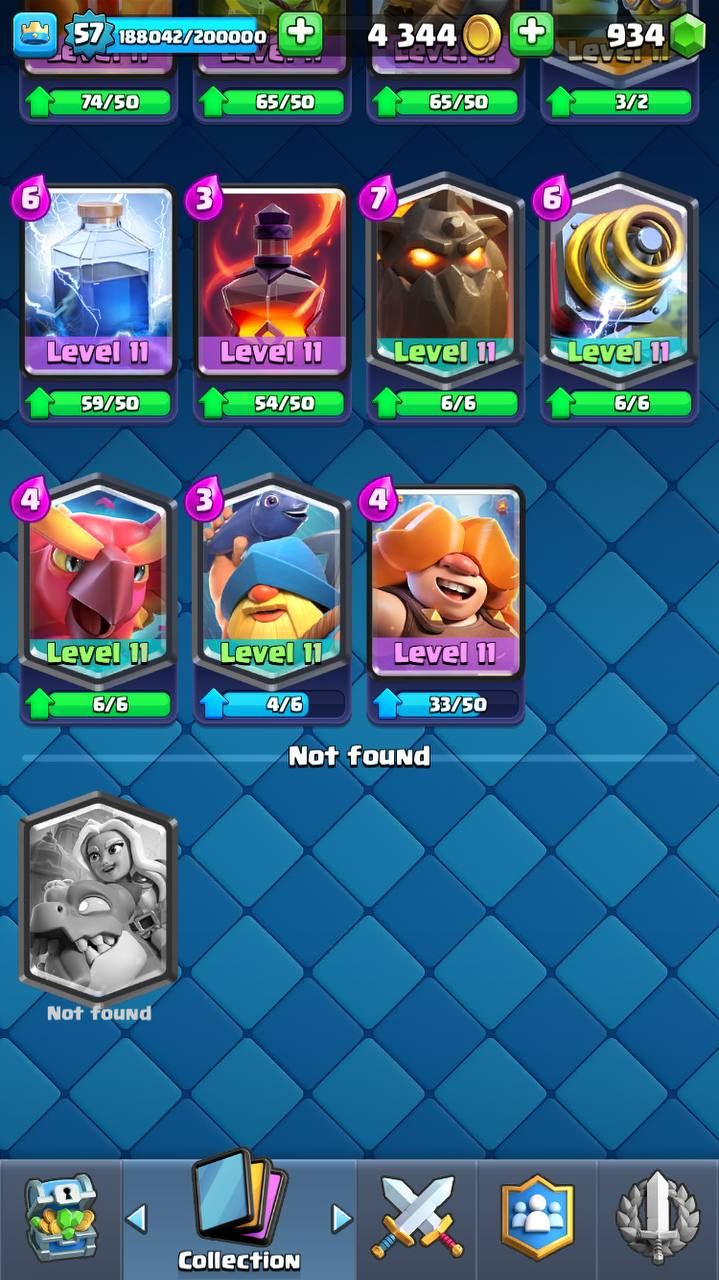Open the Clan social tab
The height and width of the screenshot is (1280, 719).
pyautogui.click(x=538, y=1218)
